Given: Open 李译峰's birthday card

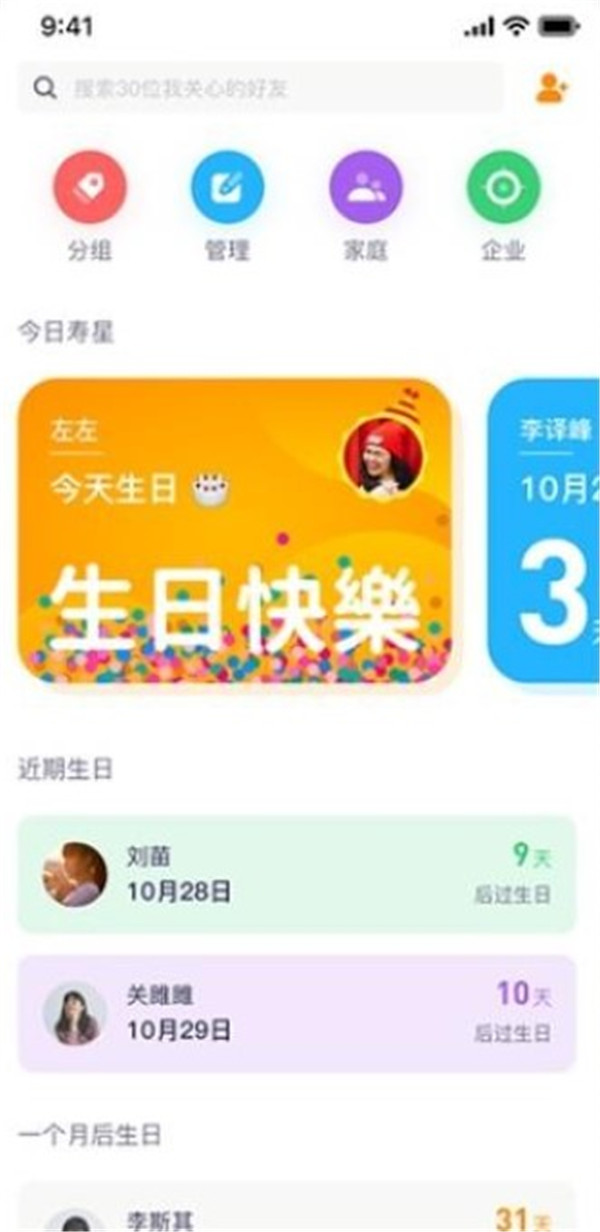Looking at the screenshot, I should click(x=545, y=531).
